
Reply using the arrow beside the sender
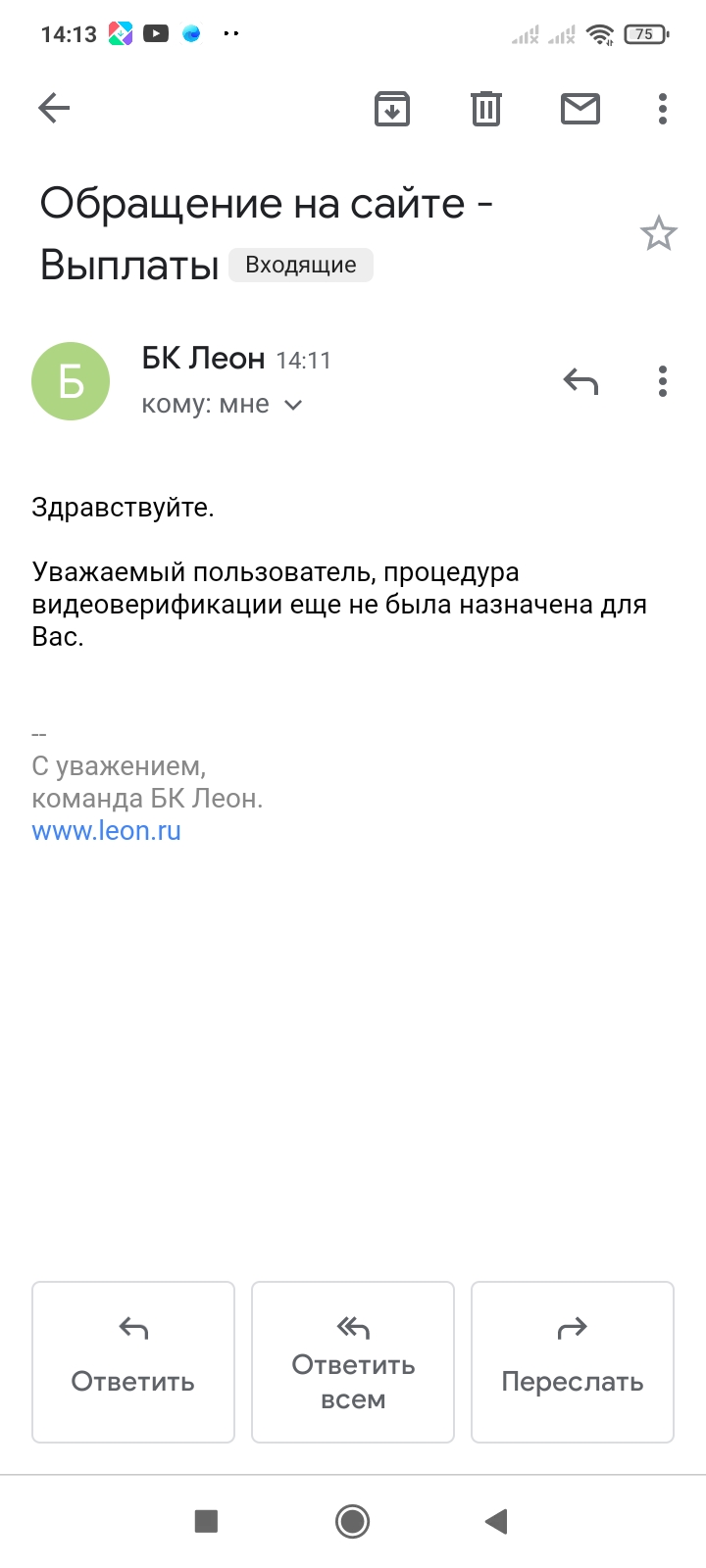point(580,381)
